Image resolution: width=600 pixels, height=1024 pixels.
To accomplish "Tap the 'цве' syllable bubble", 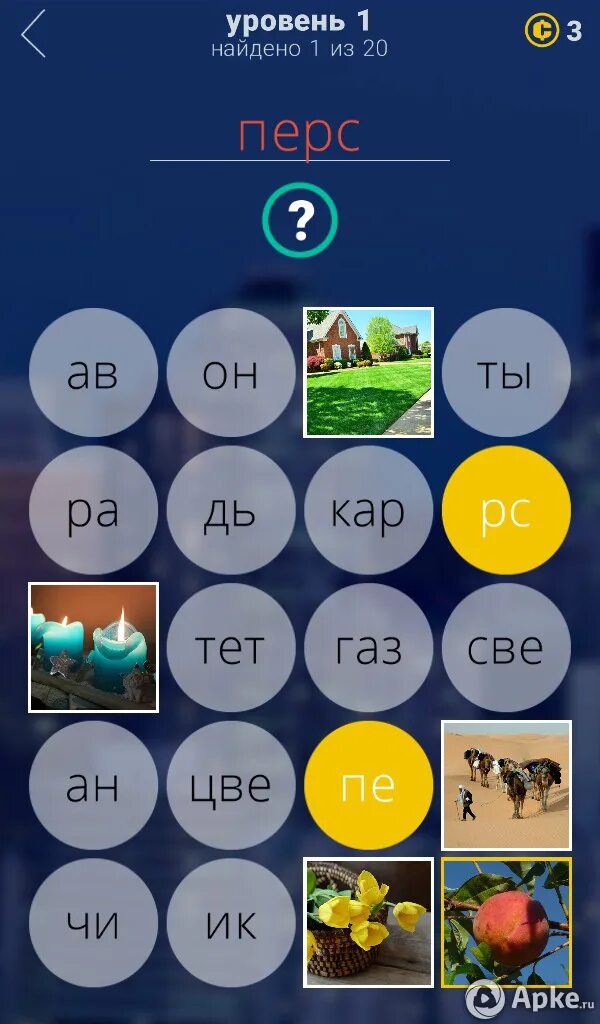I will (231, 785).
